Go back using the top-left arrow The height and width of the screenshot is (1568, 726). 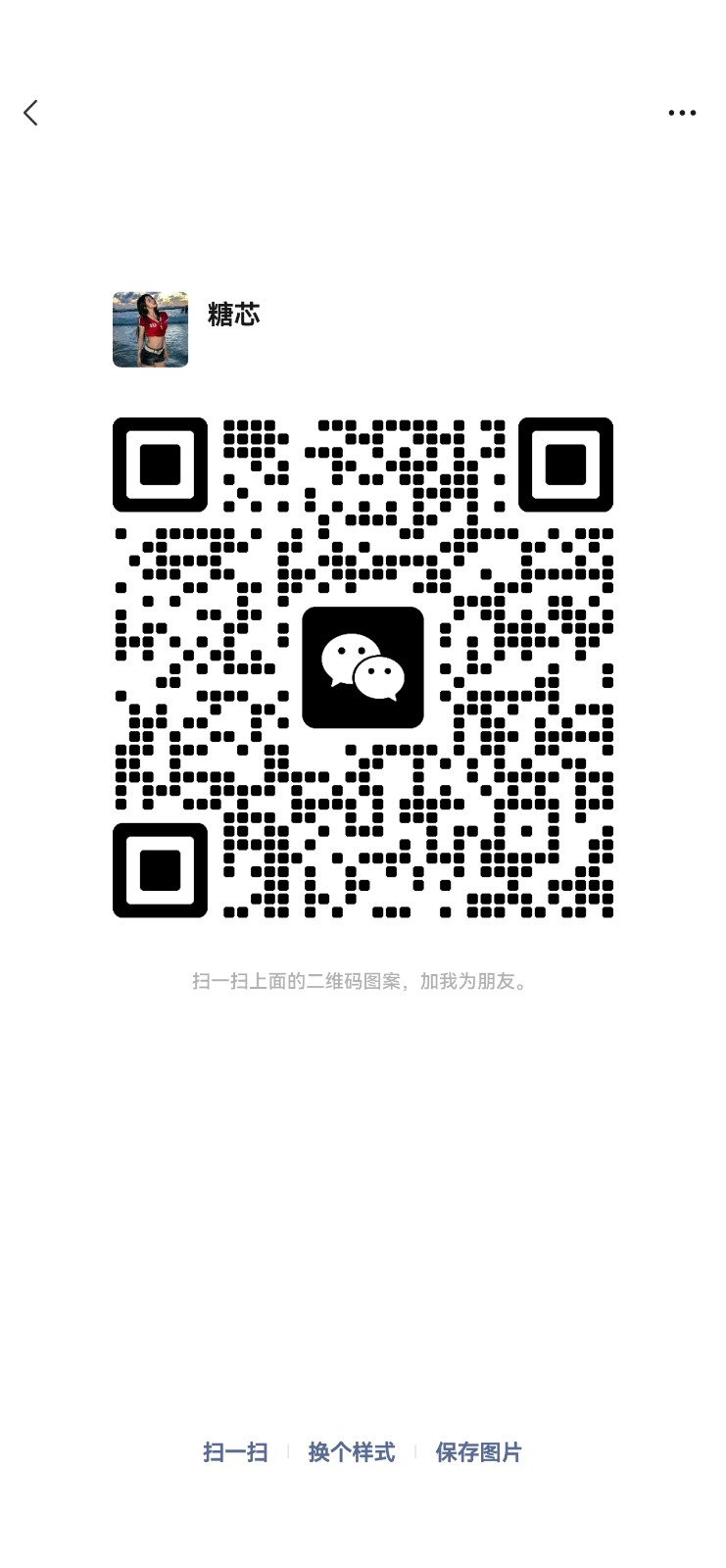[31, 113]
